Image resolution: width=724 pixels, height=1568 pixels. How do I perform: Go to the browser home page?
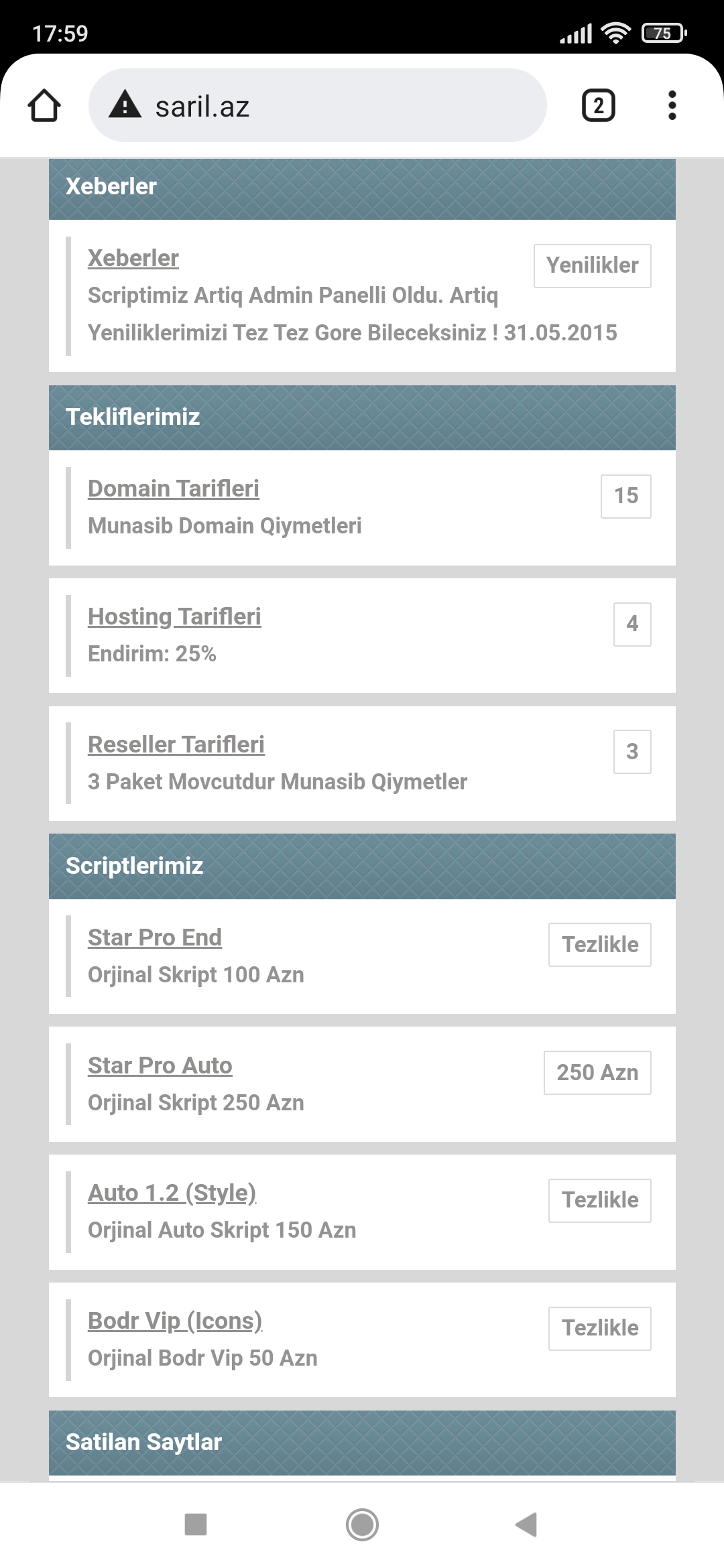pyautogui.click(x=44, y=106)
